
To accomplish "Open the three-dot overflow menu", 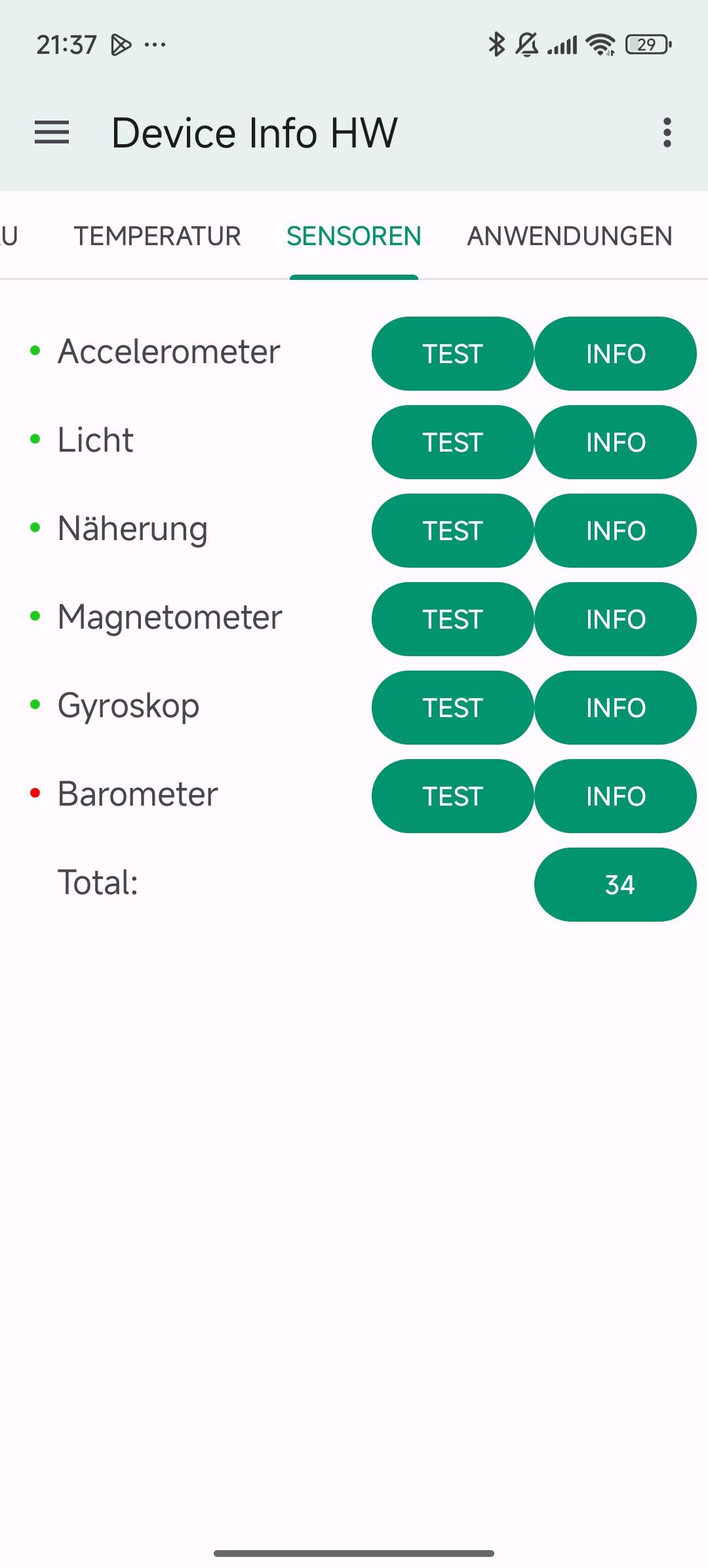I will (x=667, y=132).
